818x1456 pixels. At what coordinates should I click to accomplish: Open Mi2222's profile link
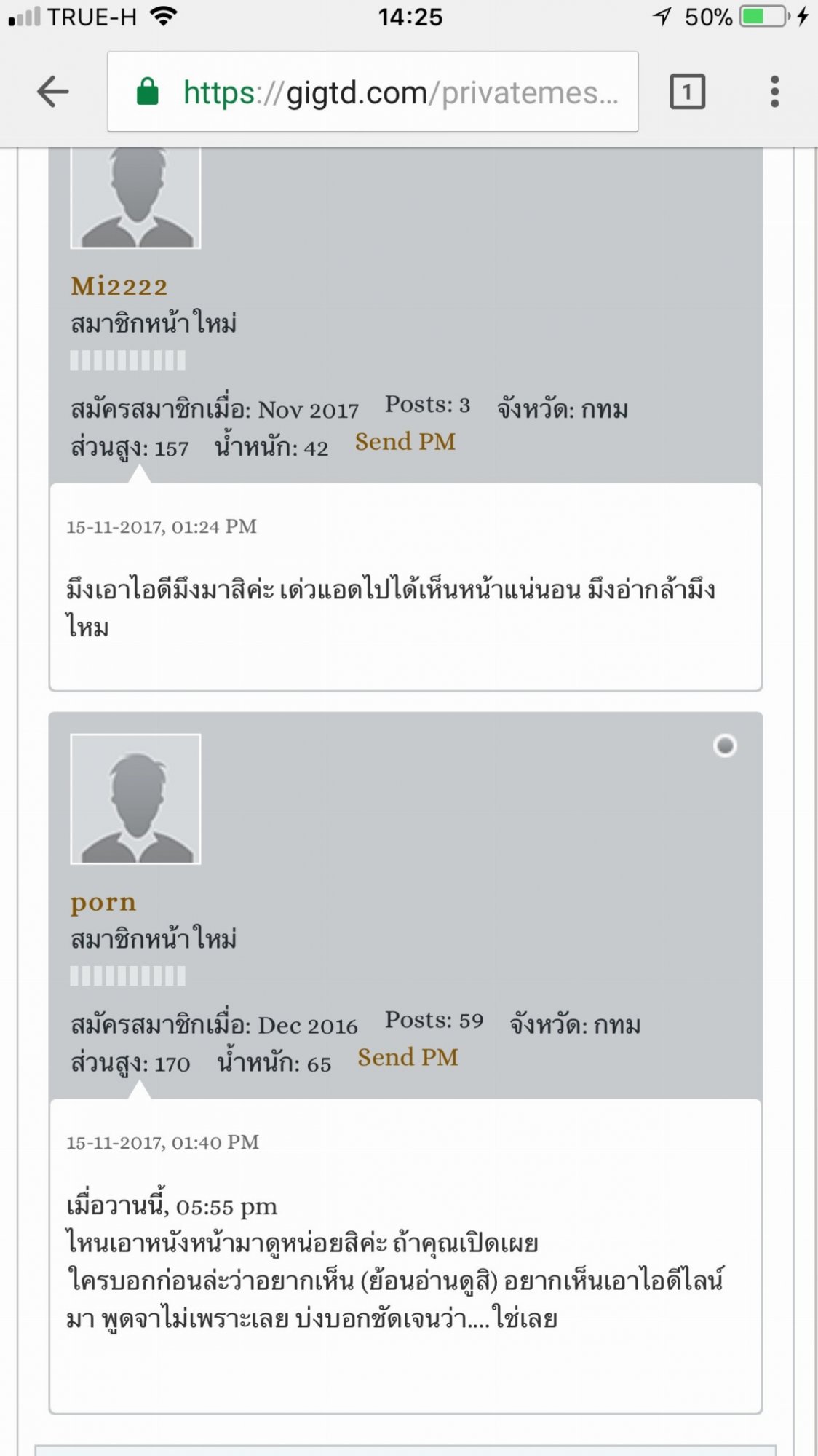[119, 286]
